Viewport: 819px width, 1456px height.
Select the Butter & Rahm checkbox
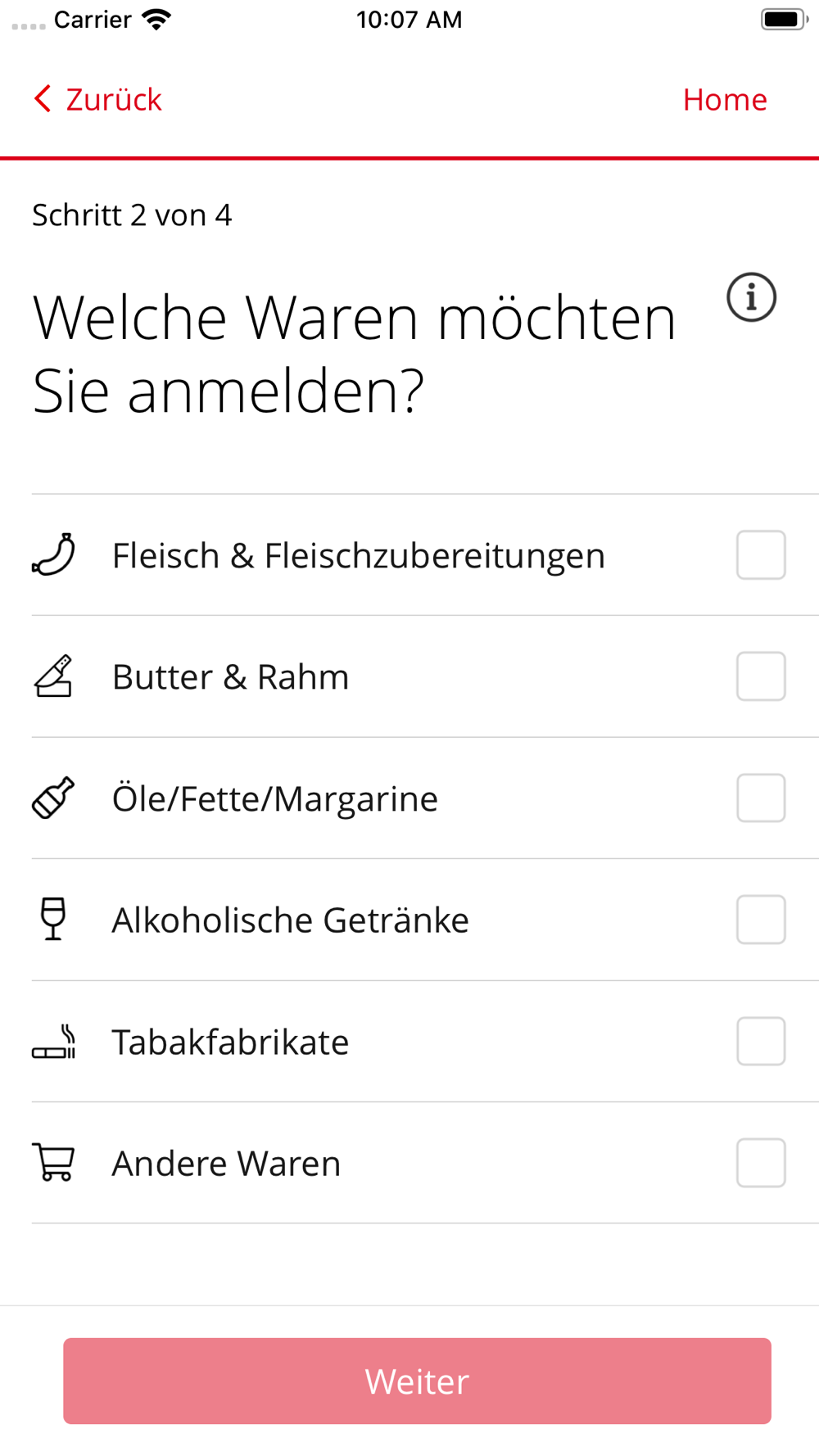coord(761,676)
